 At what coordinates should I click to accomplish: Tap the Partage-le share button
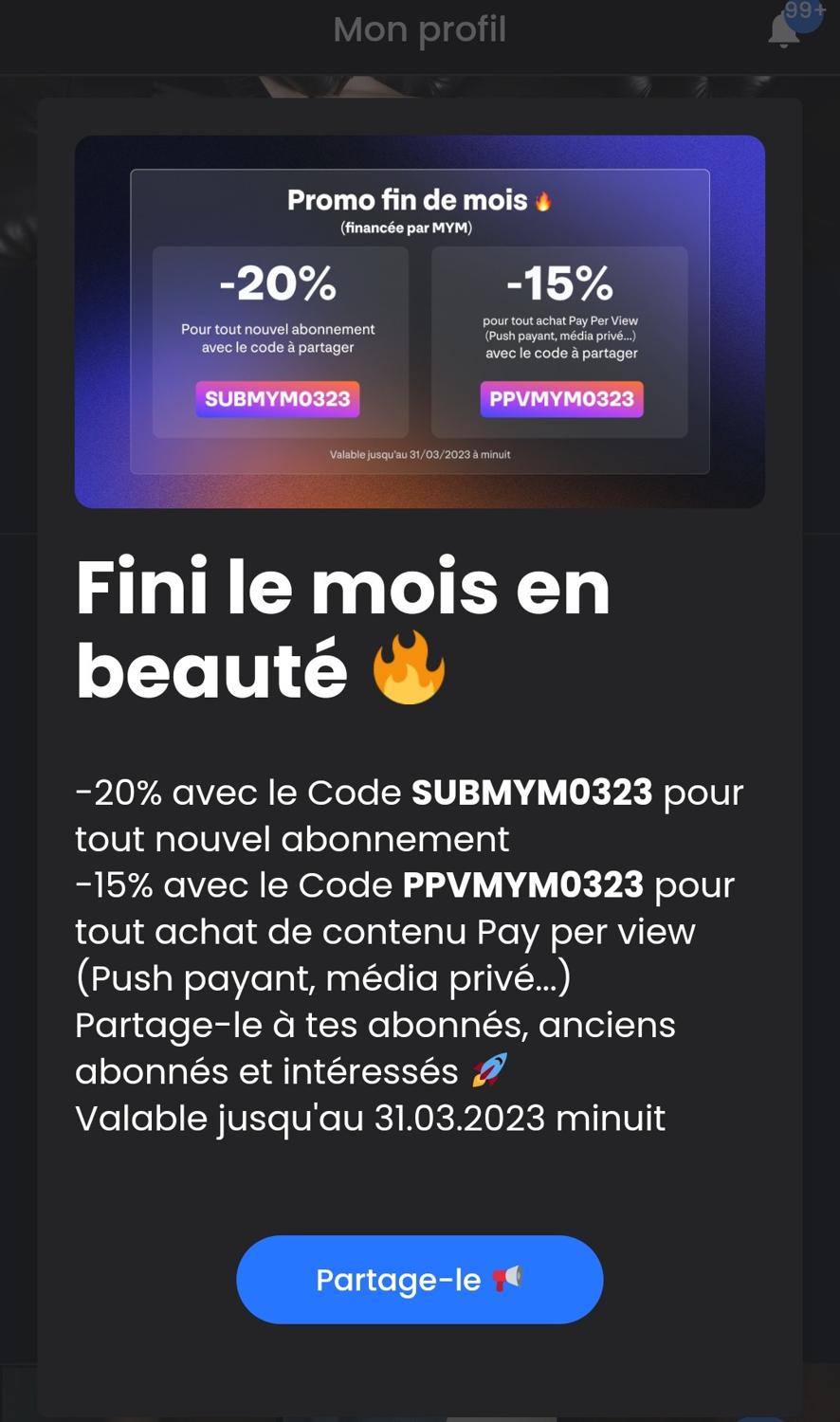419,1279
